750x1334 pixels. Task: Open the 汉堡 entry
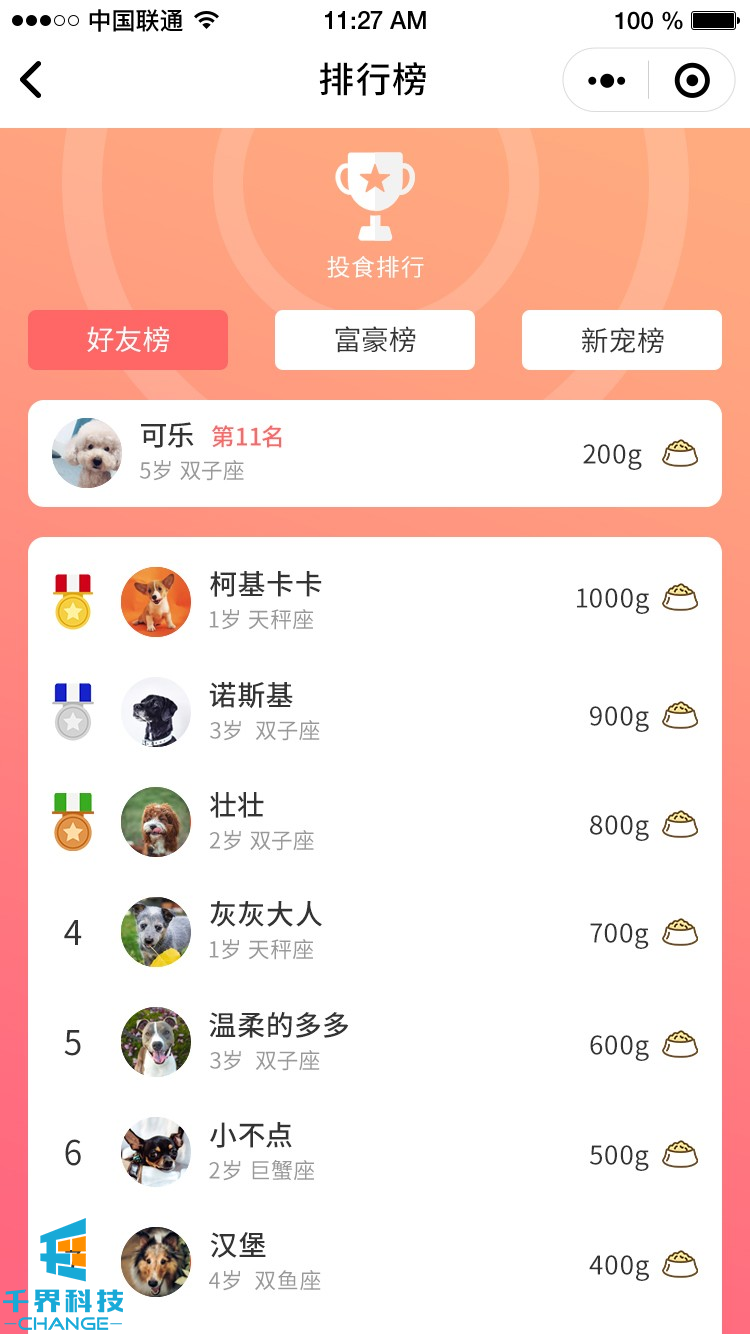tap(375, 1262)
